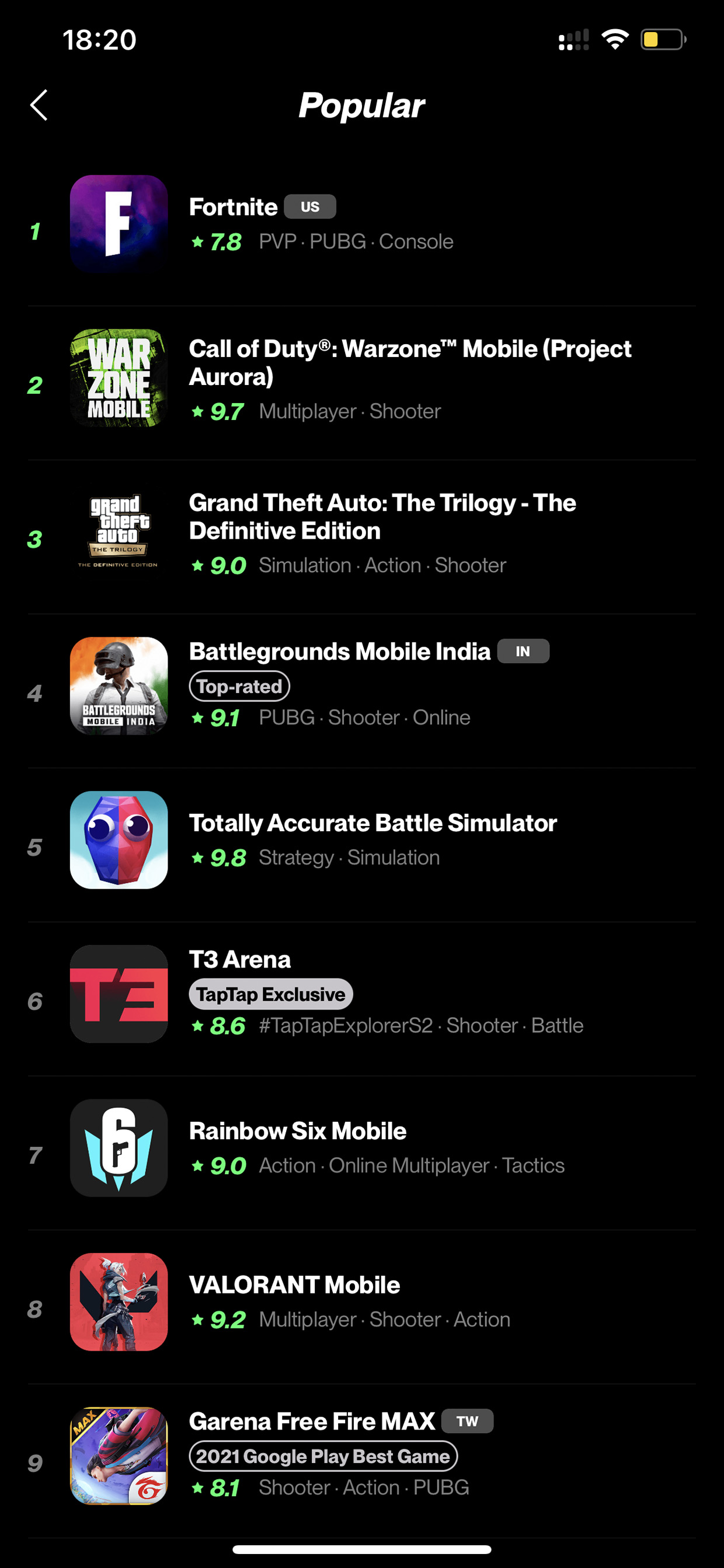
Task: Open Call of Duty: Warzone Mobile listing
Action: tap(362, 383)
